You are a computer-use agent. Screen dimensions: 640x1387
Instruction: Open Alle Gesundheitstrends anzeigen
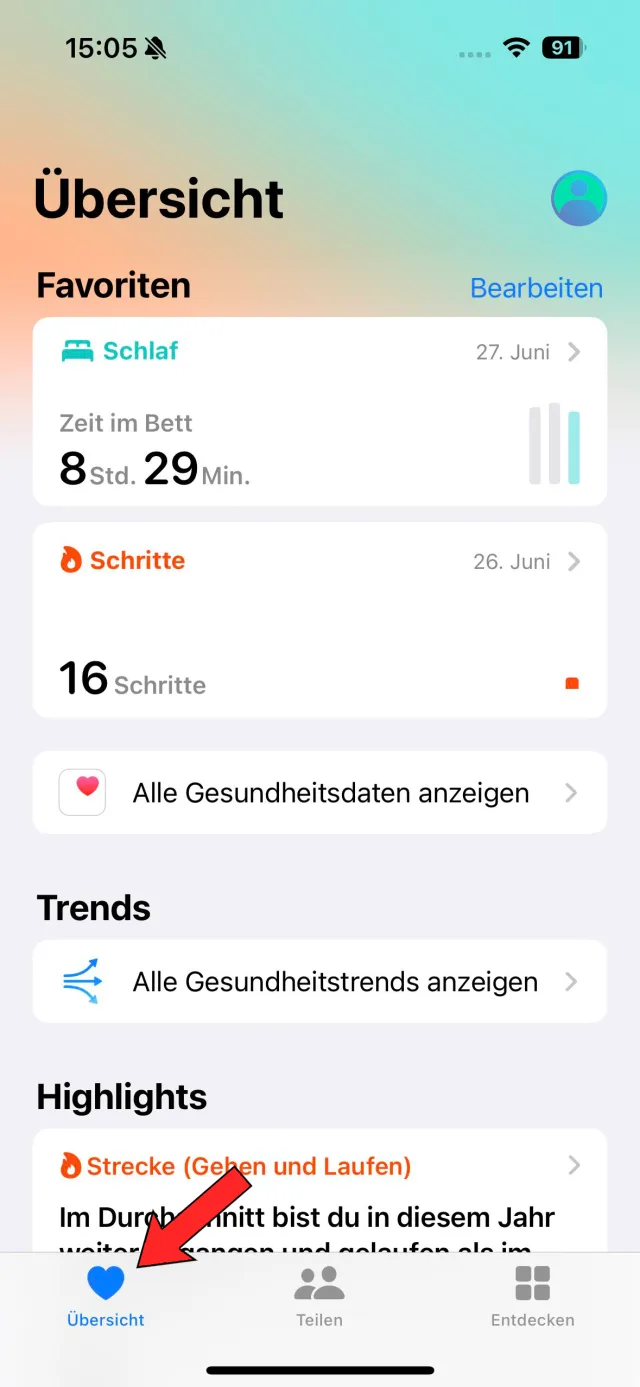(319, 982)
